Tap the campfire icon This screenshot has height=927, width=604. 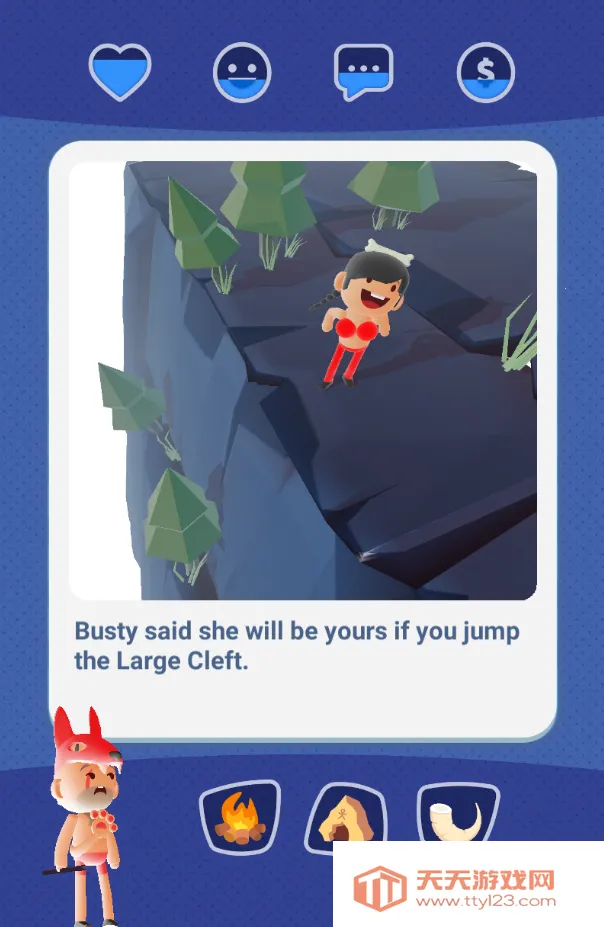click(x=239, y=815)
